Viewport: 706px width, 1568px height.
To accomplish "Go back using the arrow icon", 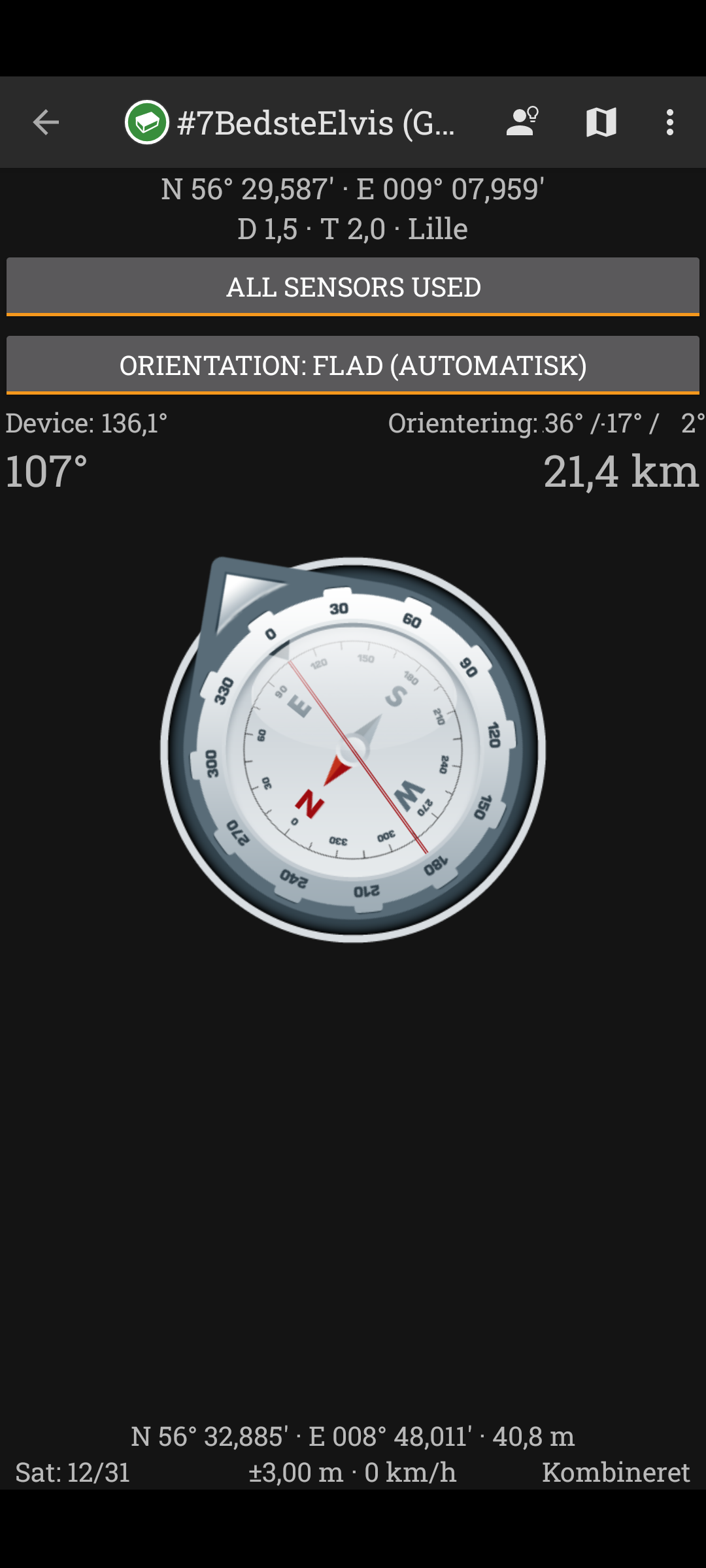I will tap(46, 122).
